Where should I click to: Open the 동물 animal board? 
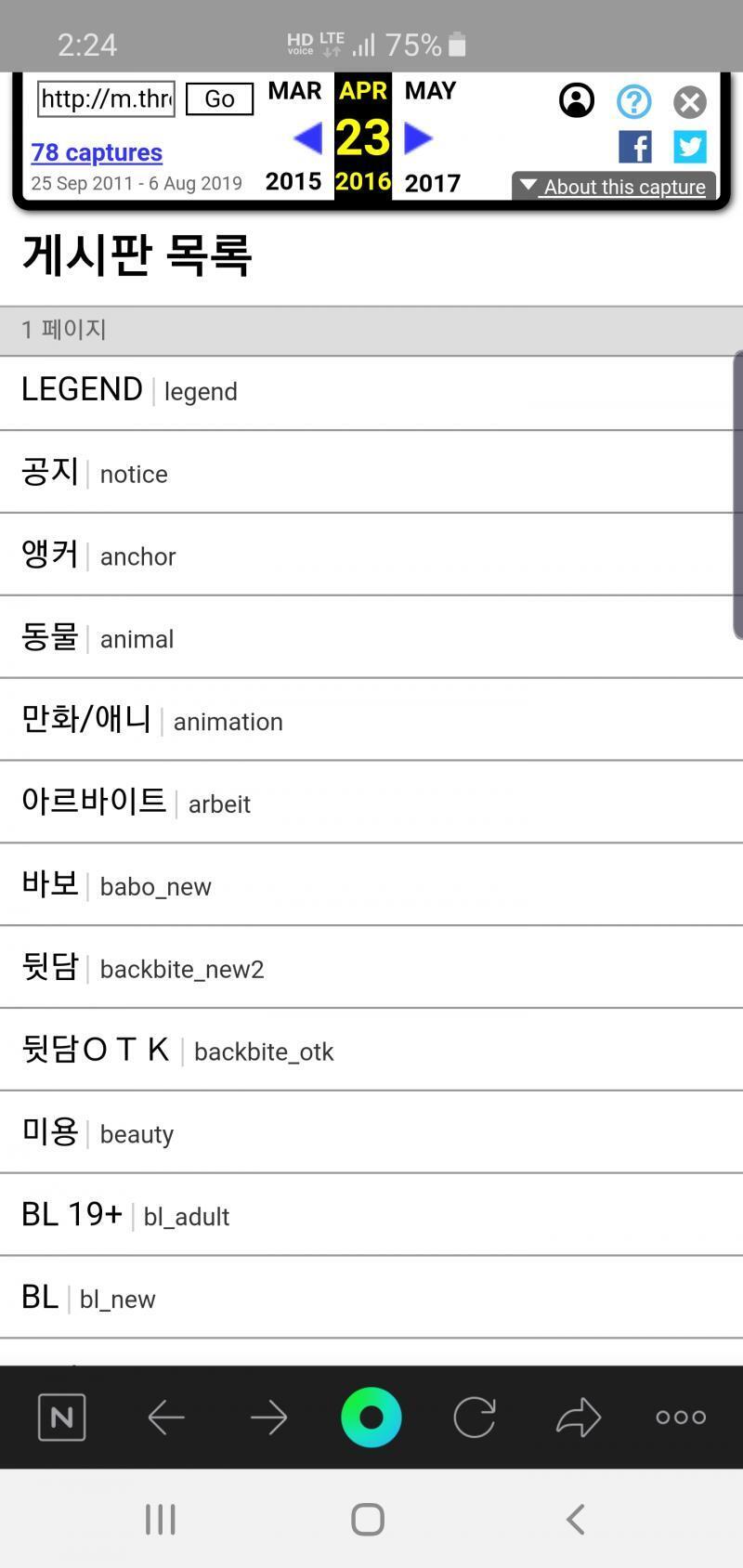point(371,637)
